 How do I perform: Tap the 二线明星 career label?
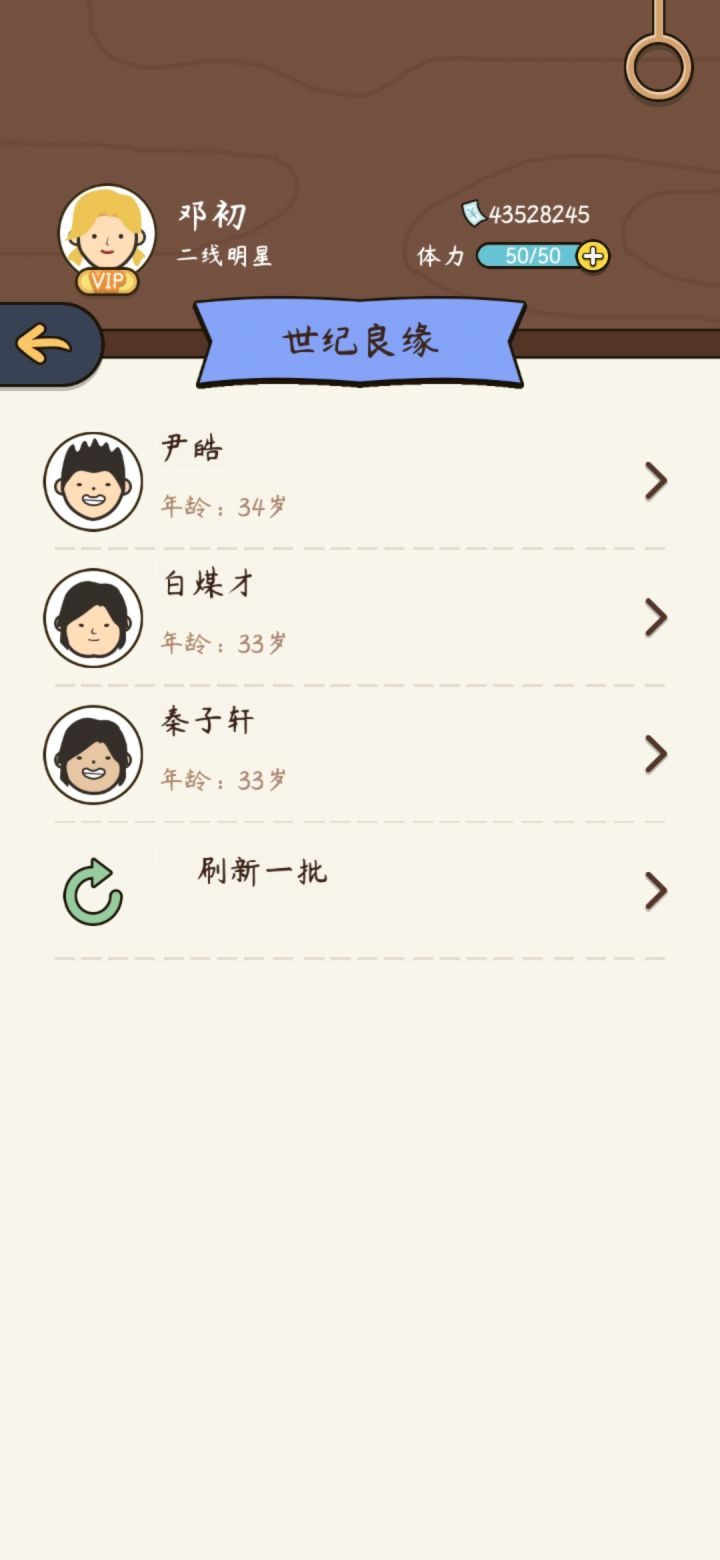tap(224, 257)
